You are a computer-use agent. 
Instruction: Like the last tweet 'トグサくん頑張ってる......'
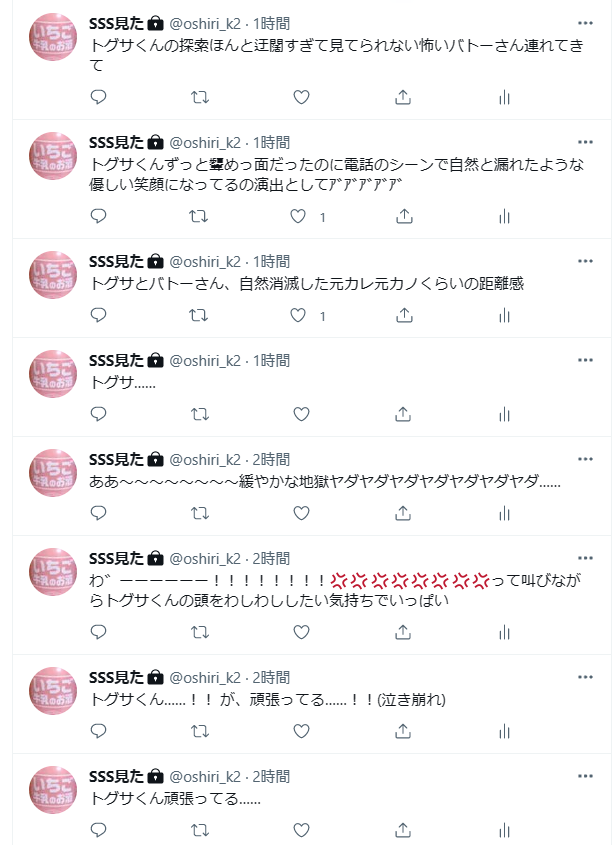pos(301,829)
